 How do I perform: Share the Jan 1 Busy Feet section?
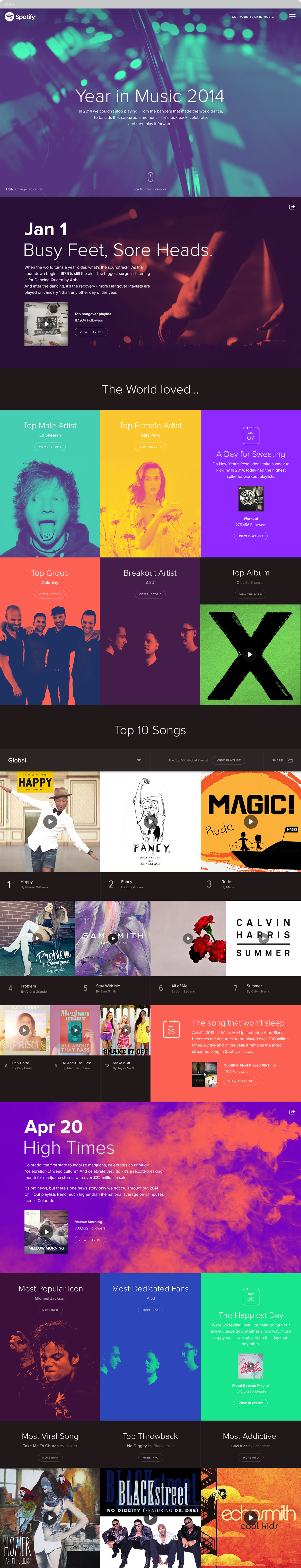(292, 207)
